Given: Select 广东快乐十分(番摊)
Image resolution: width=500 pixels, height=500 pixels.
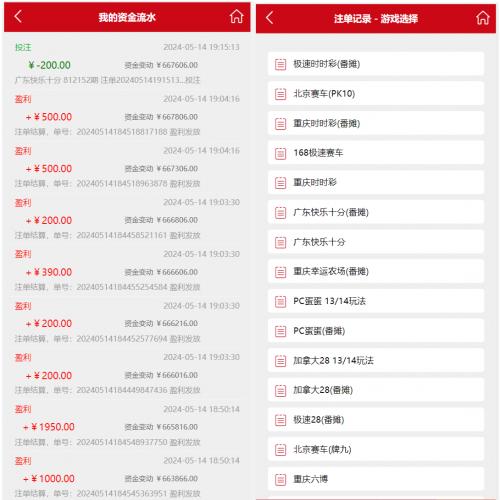Looking at the screenshot, I should [376, 212].
